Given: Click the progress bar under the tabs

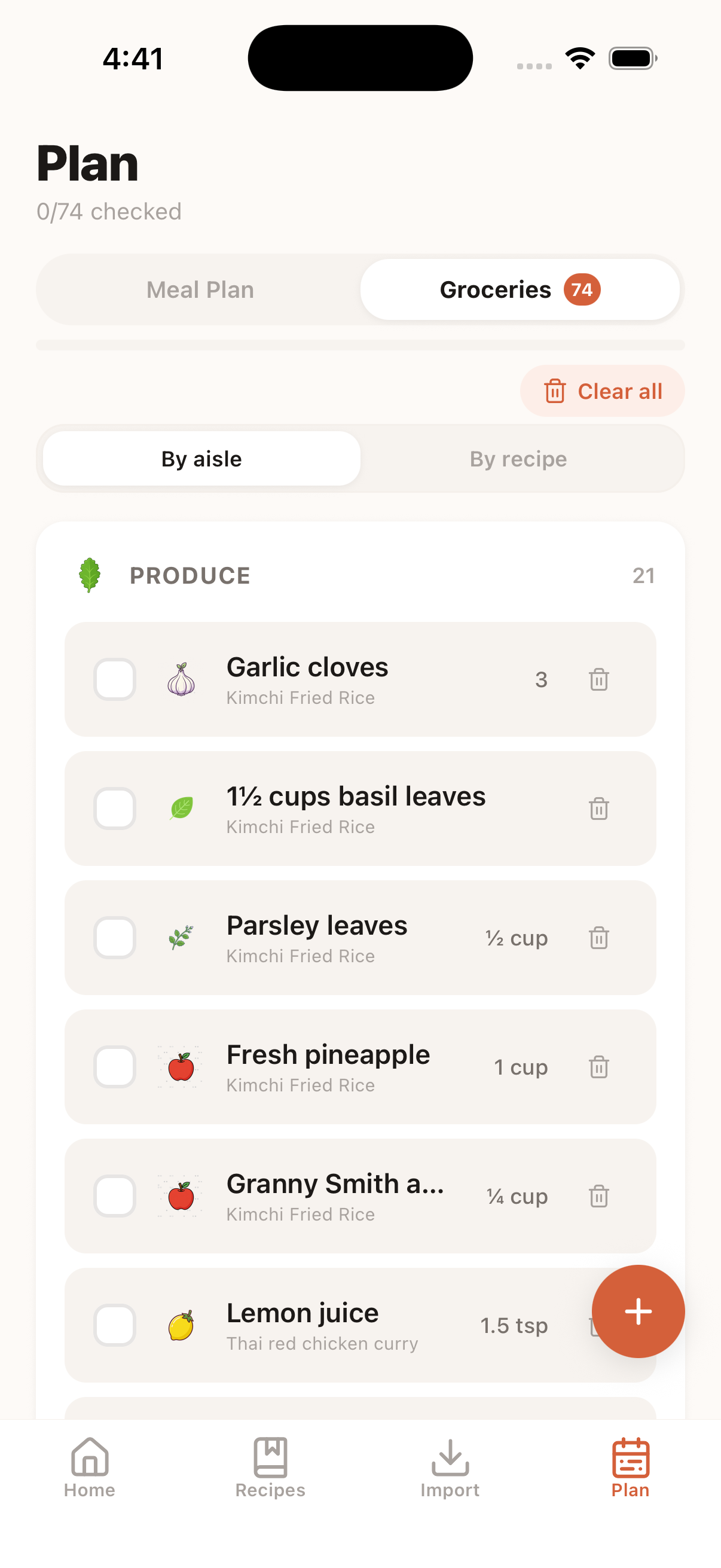Looking at the screenshot, I should tap(360, 344).
